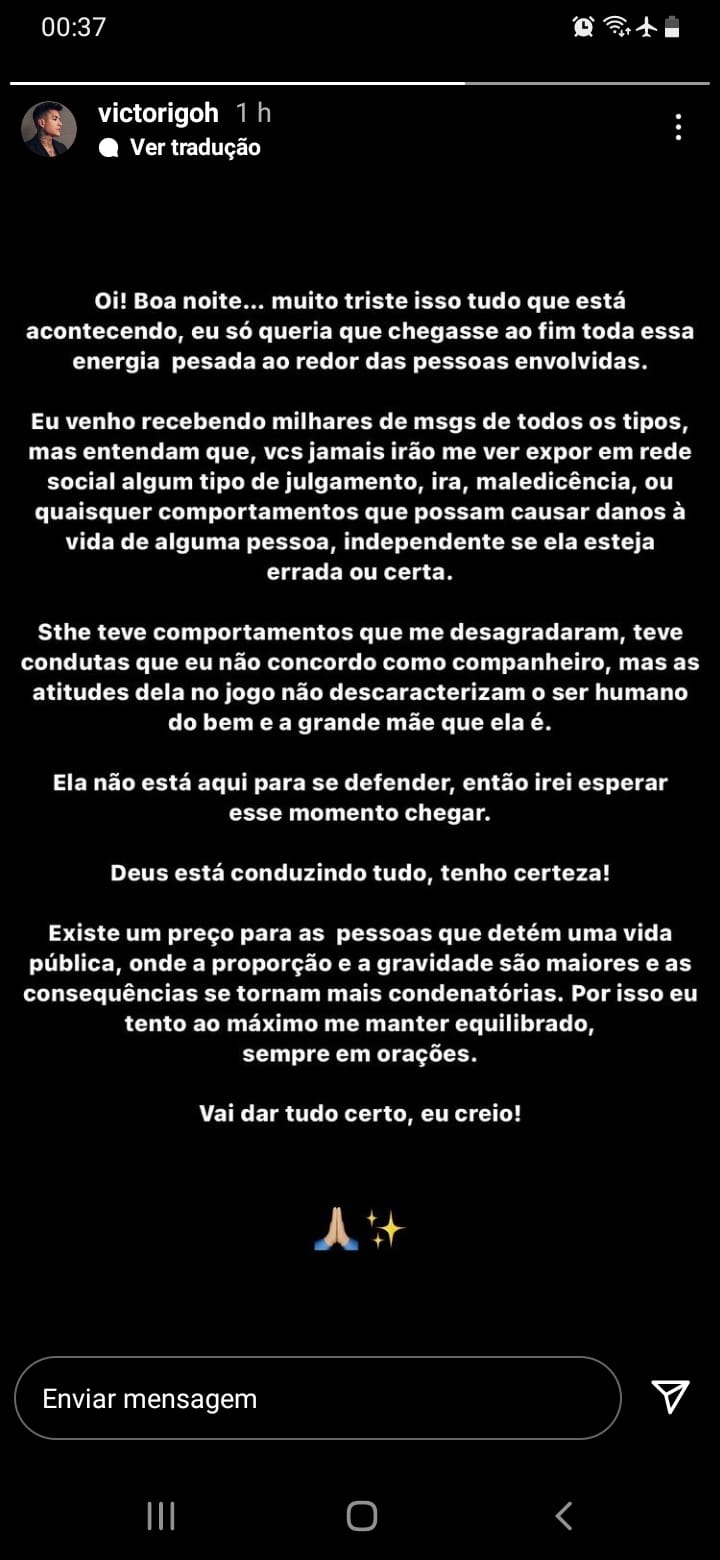720x1560 pixels.
Task: Open the story overflow menu
Action: [x=678, y=127]
